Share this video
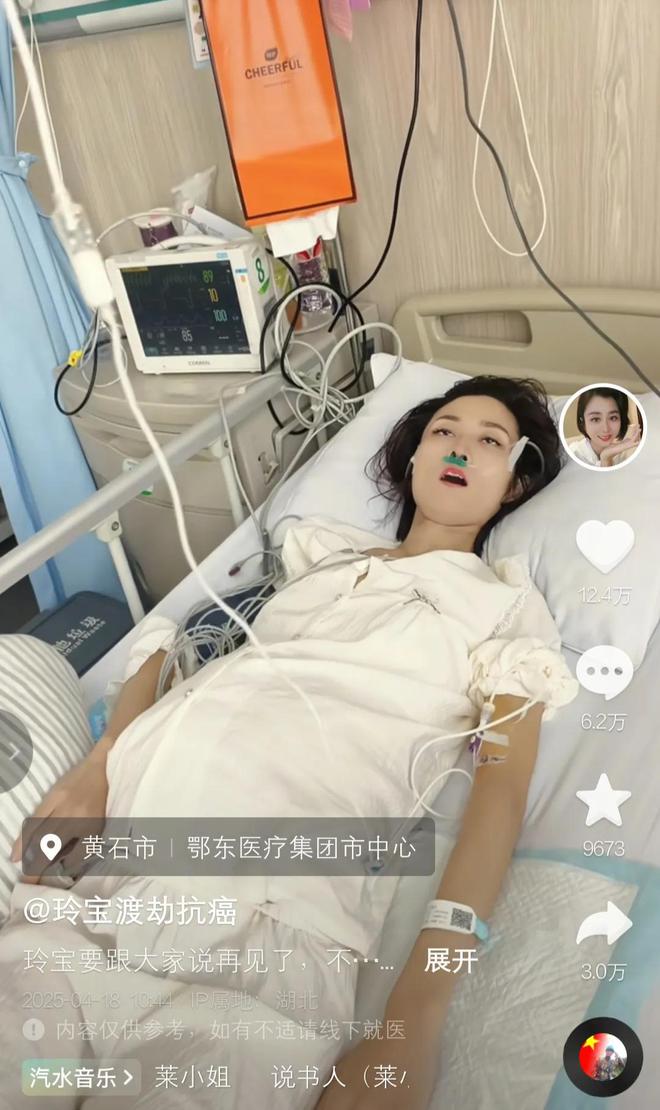 (x=604, y=925)
